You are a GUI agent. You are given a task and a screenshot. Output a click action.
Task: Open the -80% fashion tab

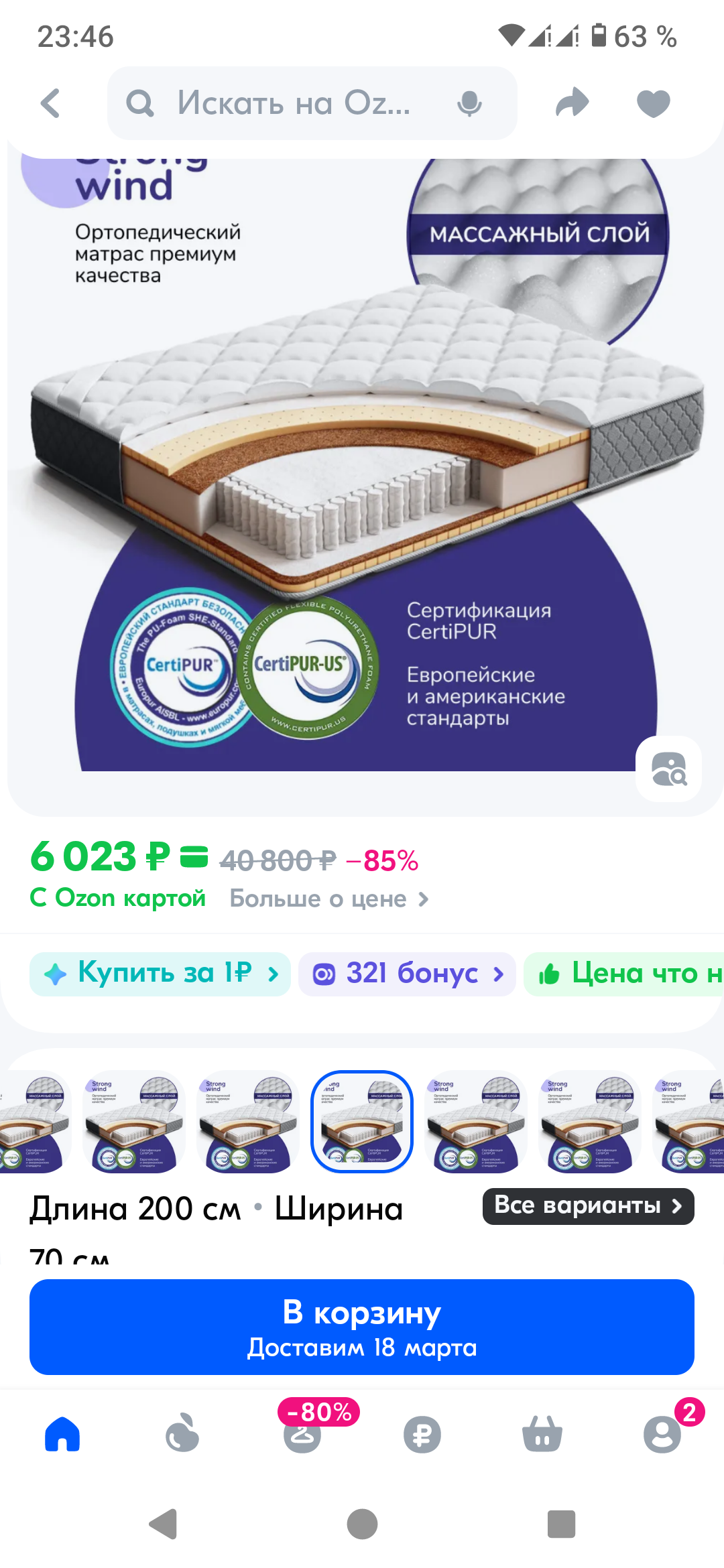[303, 1435]
